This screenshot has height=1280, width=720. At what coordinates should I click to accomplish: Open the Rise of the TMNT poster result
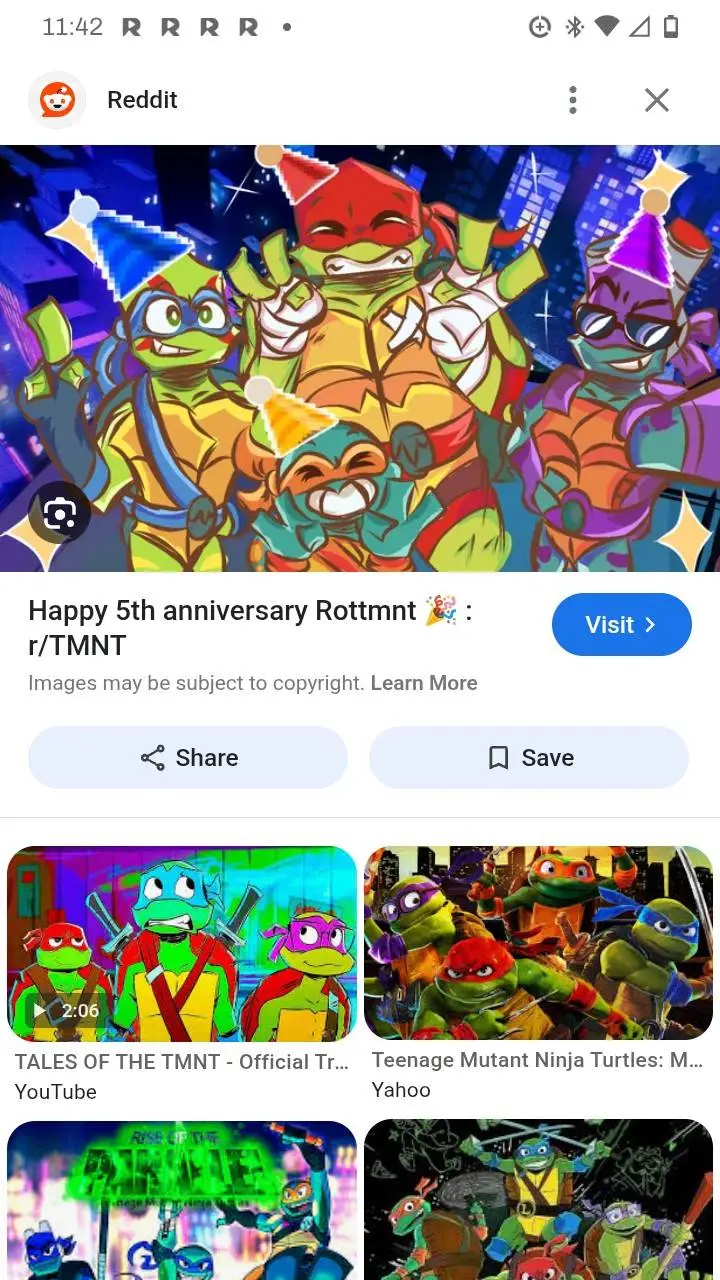pos(182,1200)
